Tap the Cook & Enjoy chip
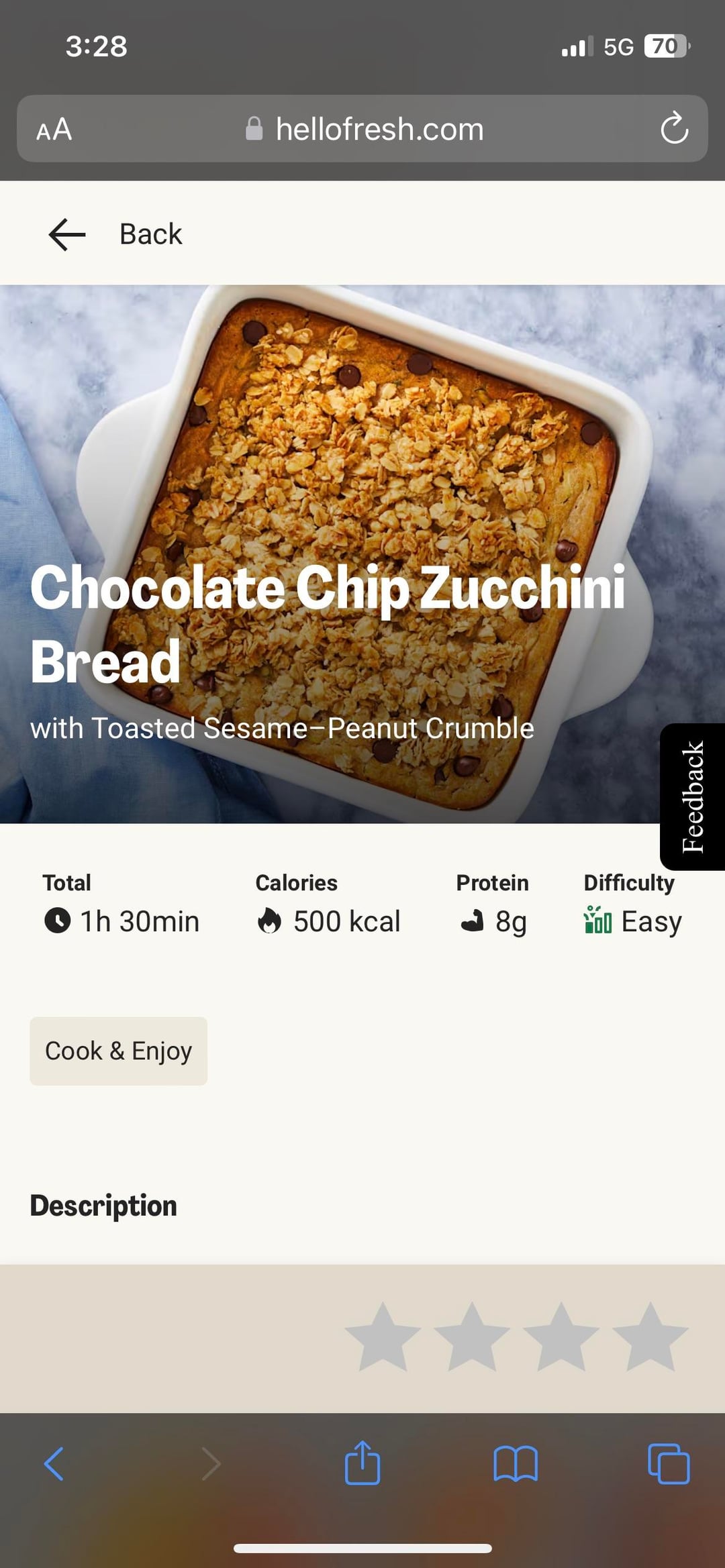 (118, 1051)
